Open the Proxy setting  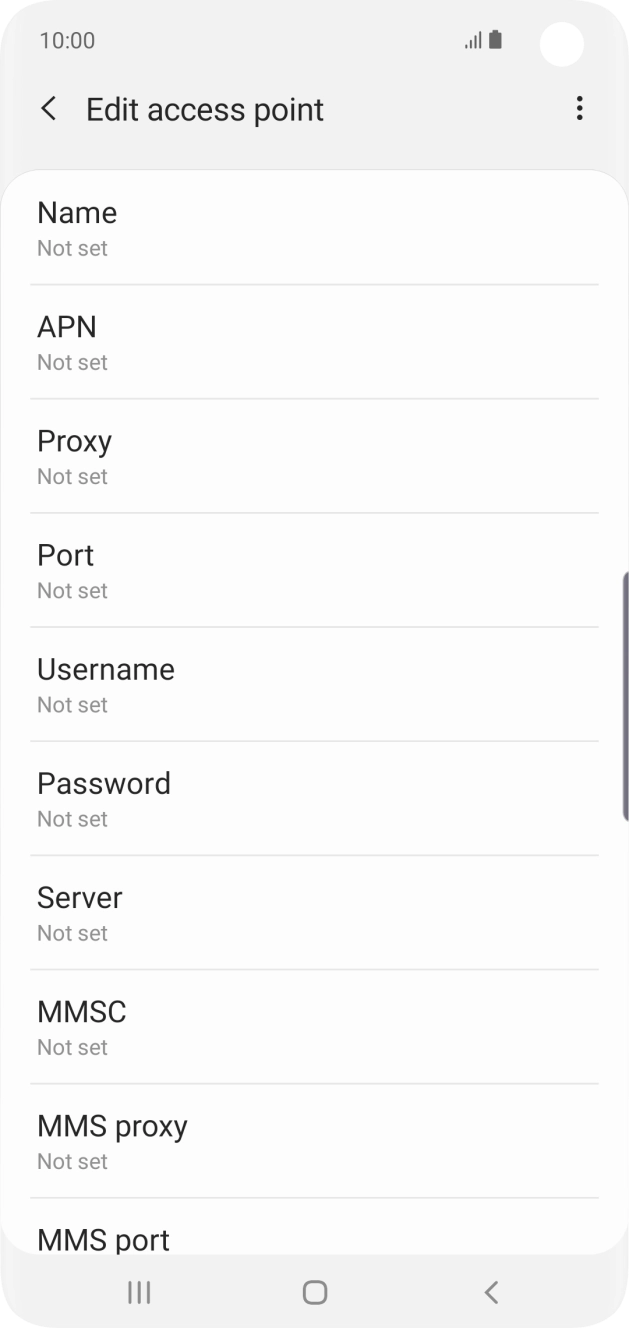pos(314,456)
